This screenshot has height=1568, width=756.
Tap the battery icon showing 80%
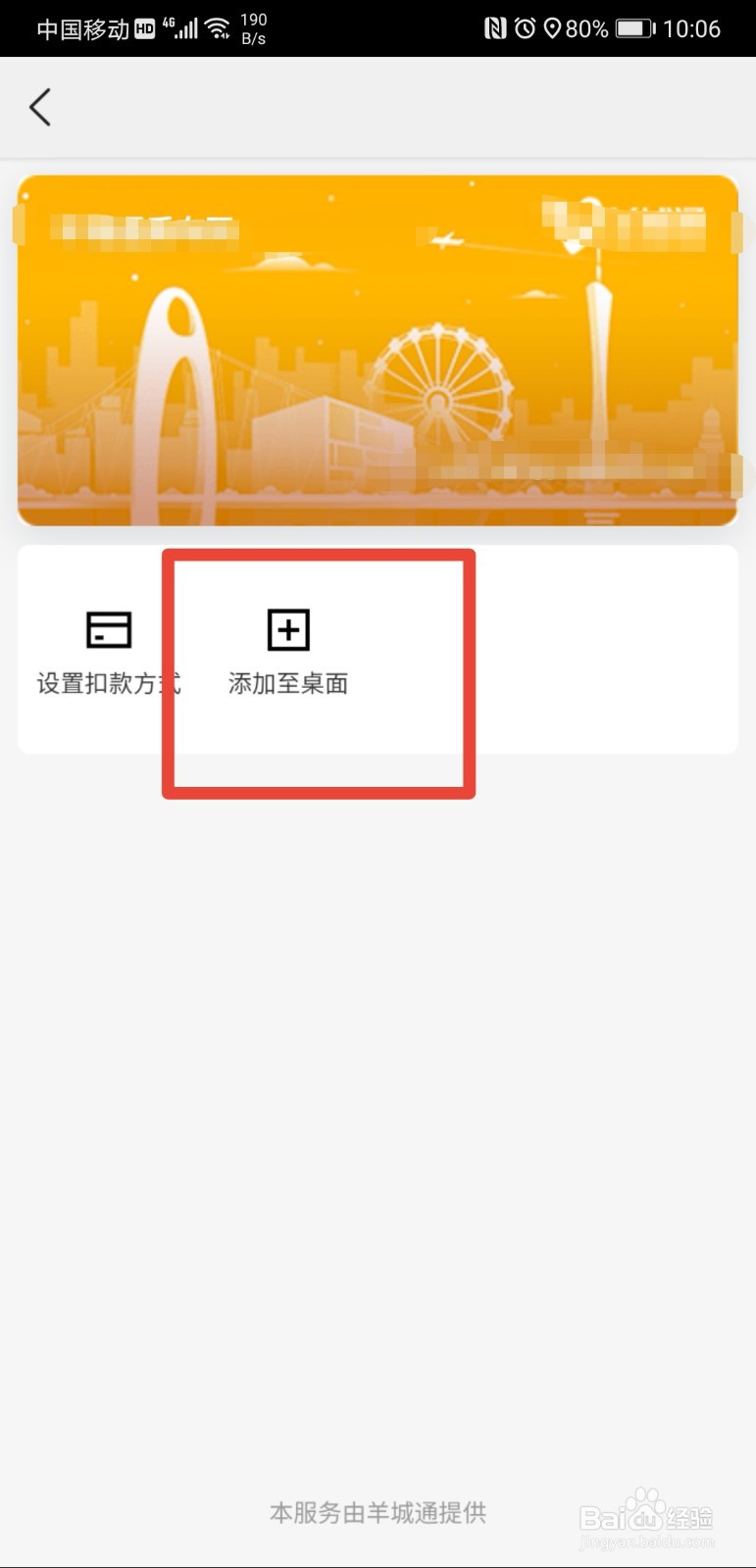pyautogui.click(x=631, y=28)
